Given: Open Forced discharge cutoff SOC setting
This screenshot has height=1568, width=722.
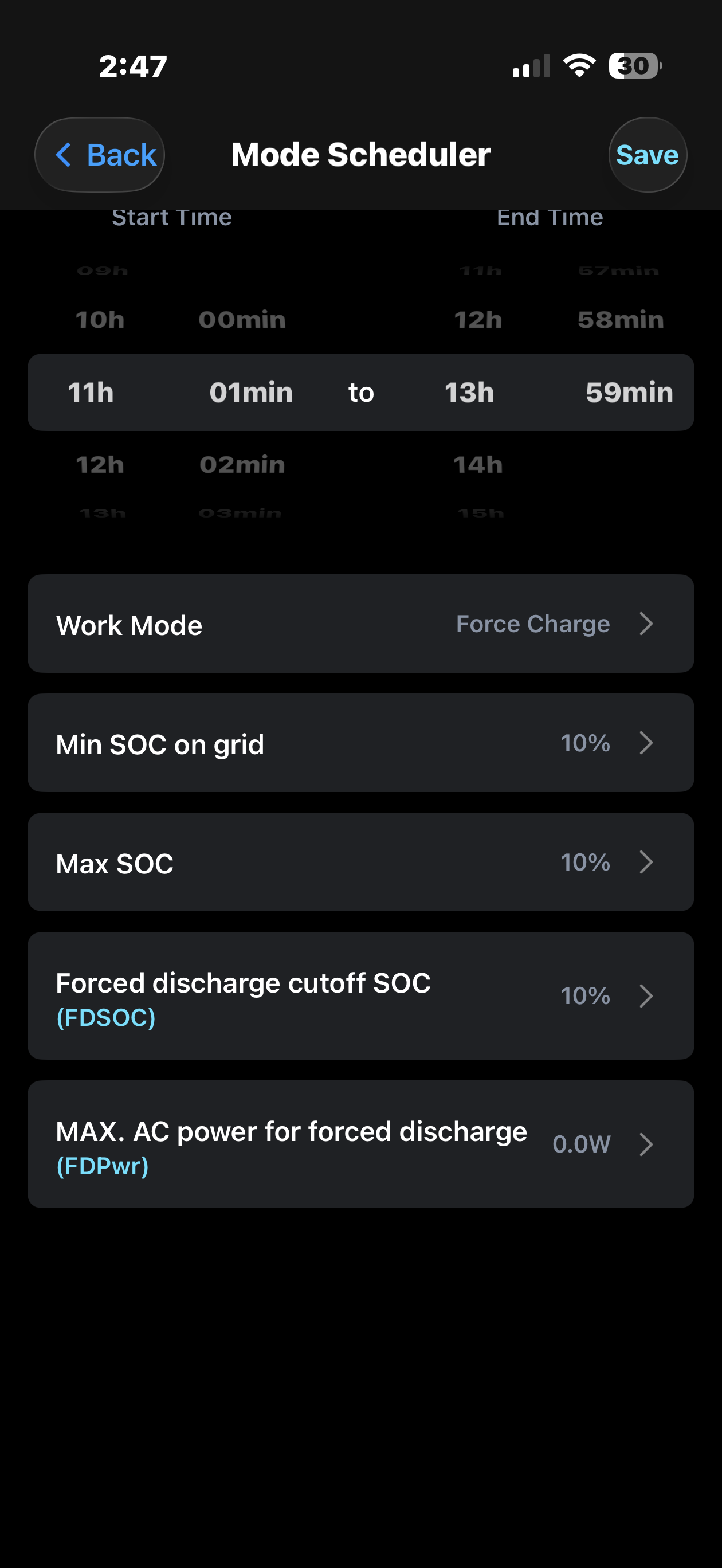Looking at the screenshot, I should [360, 996].
